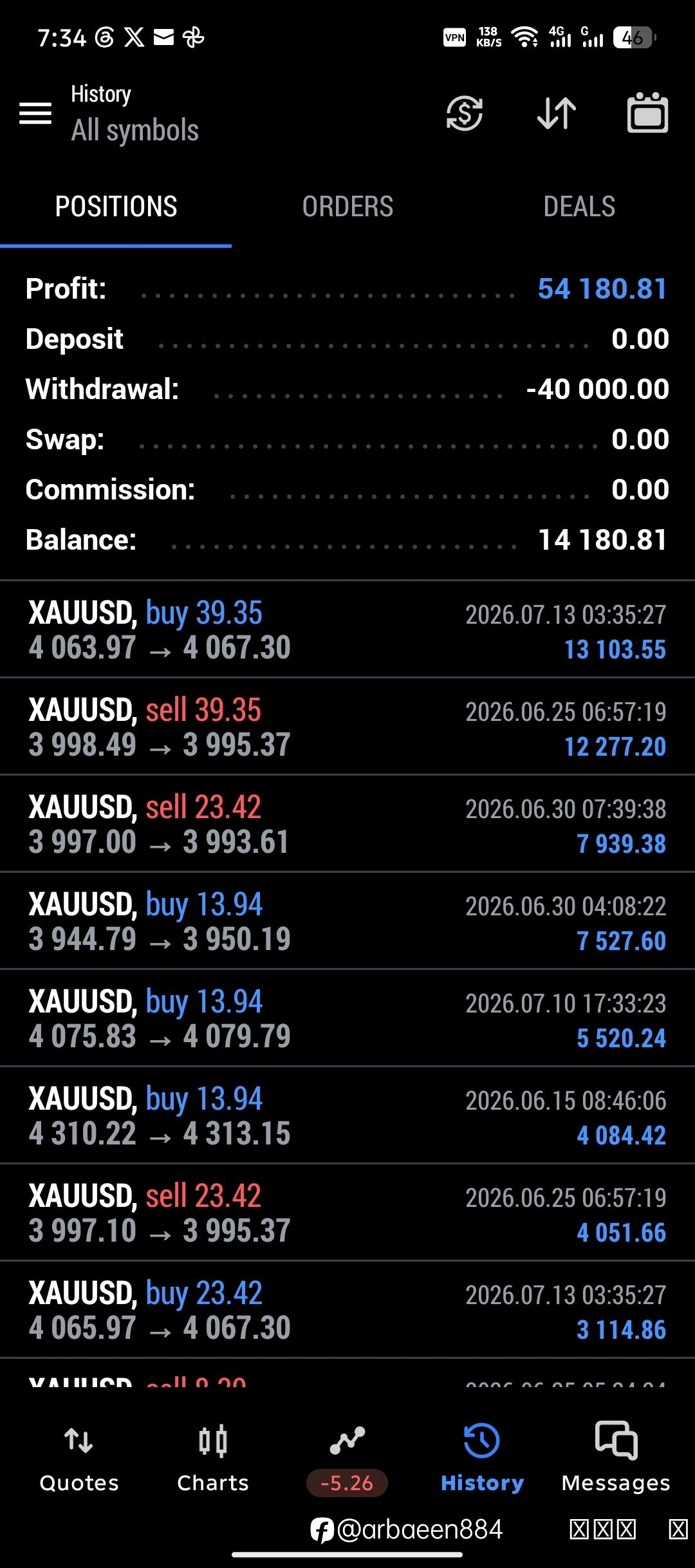Open the buy 39.35 position with profit 13 103.55
The width and height of the screenshot is (695, 1568).
pos(347,630)
